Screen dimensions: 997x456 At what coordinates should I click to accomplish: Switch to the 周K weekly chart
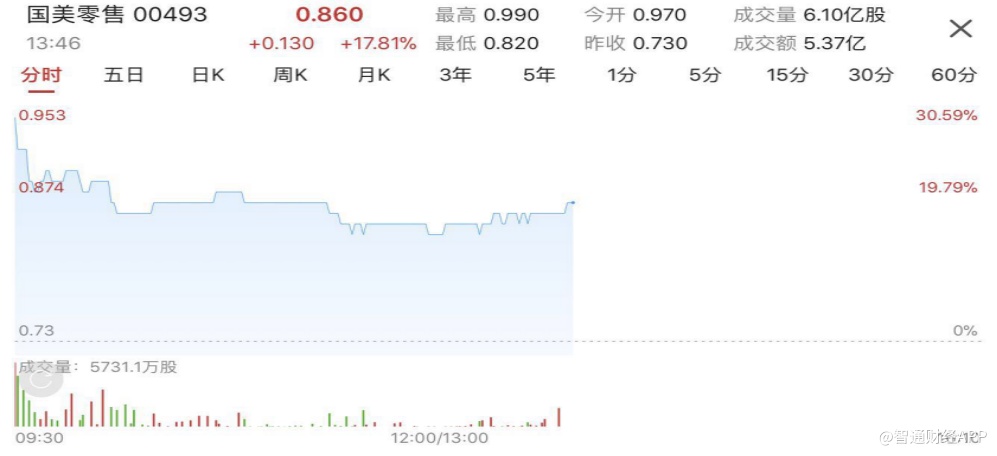click(x=290, y=75)
